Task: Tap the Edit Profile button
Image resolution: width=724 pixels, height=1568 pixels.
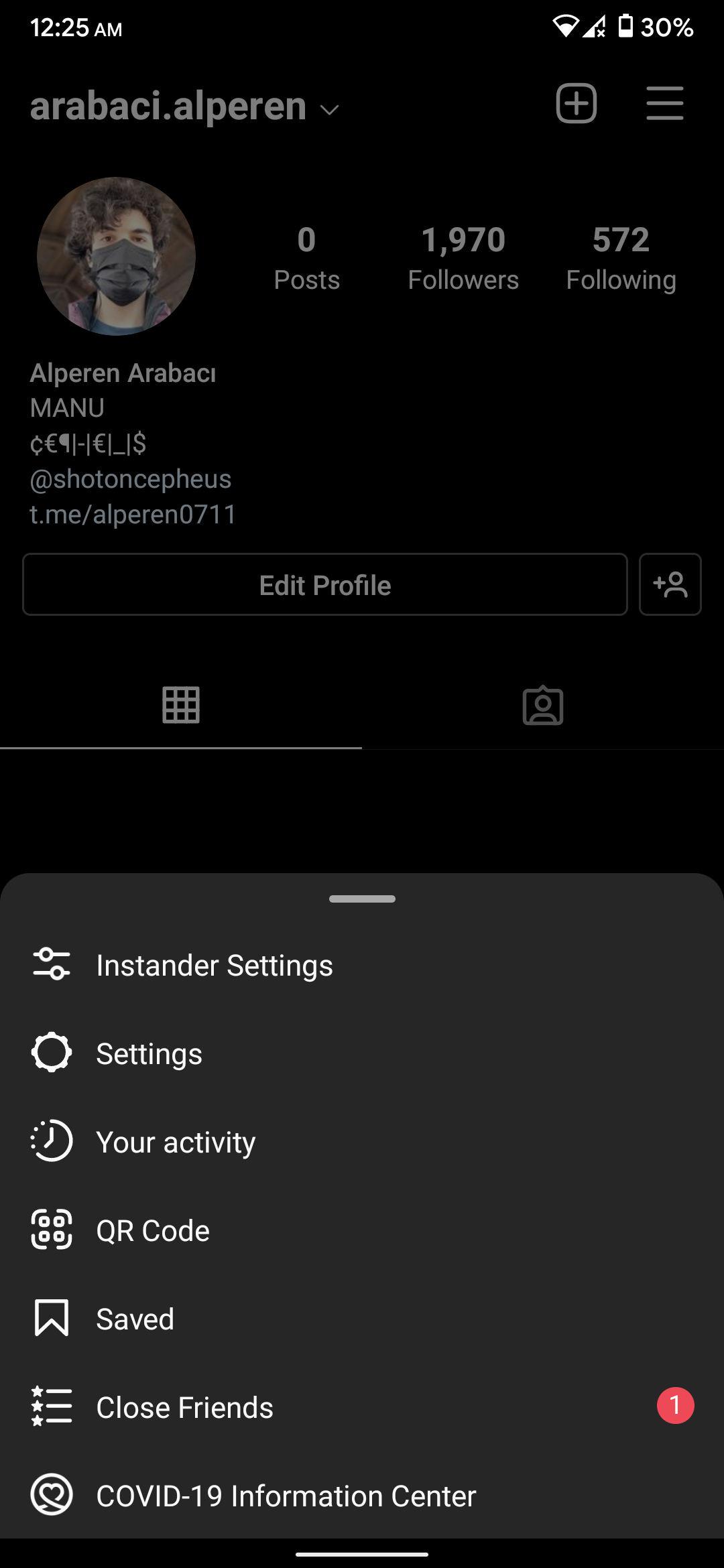Action: [x=325, y=585]
